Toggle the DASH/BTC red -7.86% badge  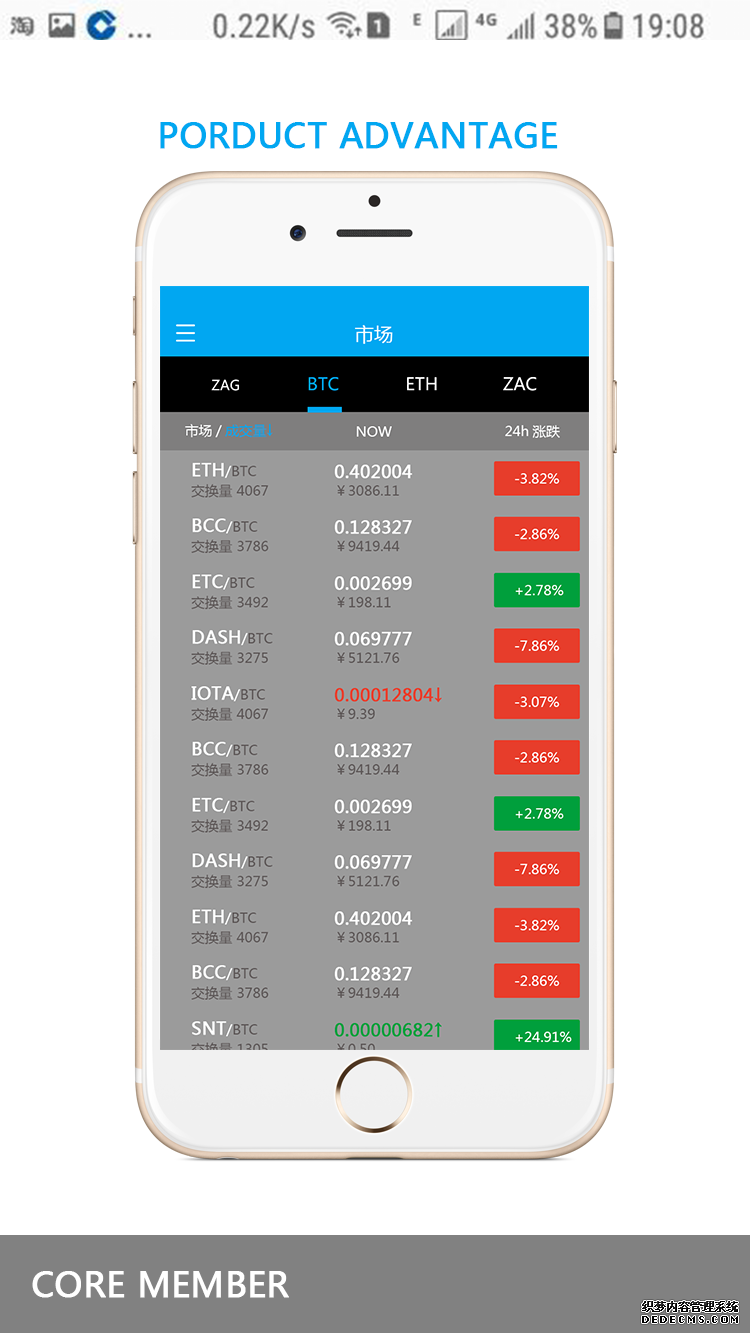(537, 645)
